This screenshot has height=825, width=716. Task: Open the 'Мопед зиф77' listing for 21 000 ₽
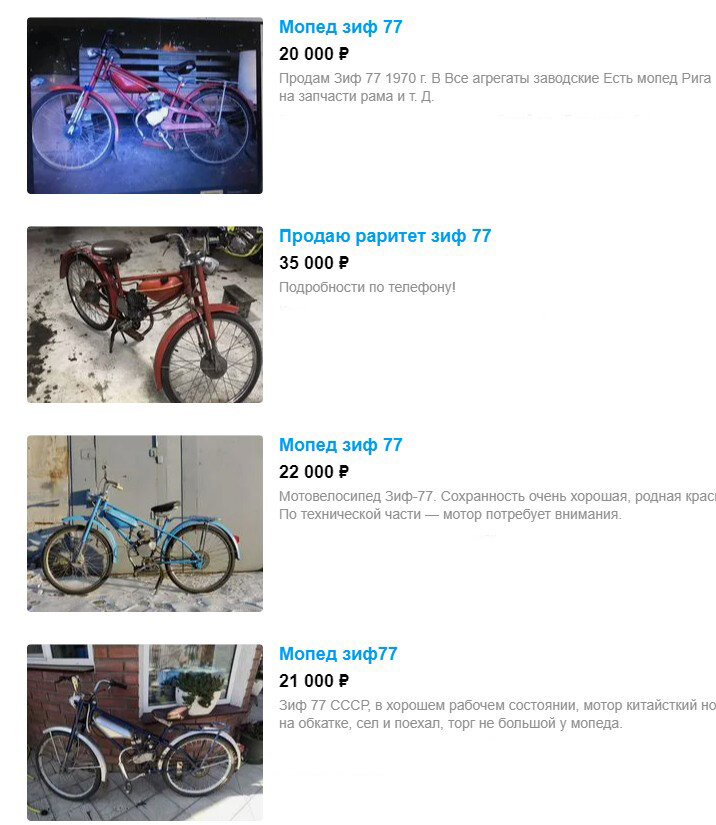338,654
